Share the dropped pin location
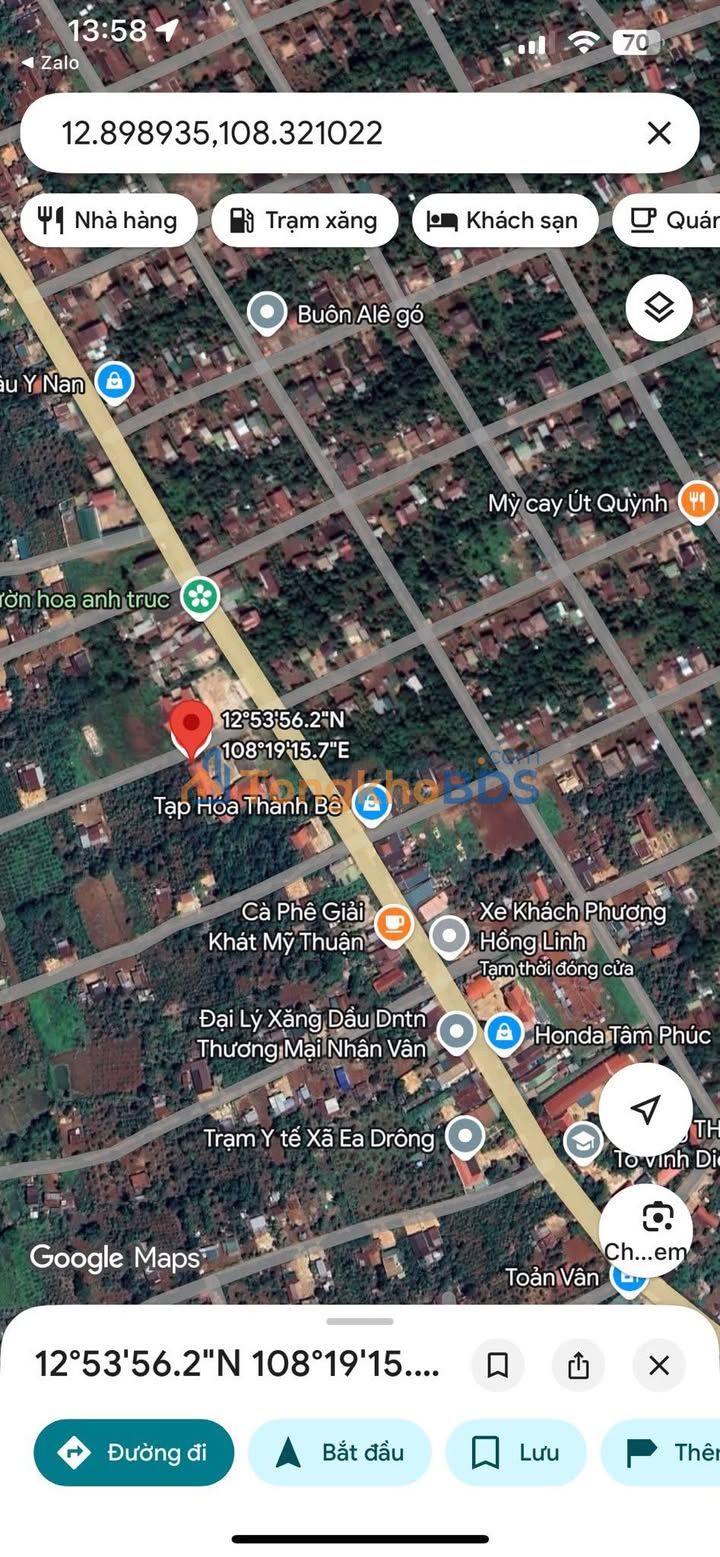Viewport: 720px width, 1557px height. (578, 1365)
